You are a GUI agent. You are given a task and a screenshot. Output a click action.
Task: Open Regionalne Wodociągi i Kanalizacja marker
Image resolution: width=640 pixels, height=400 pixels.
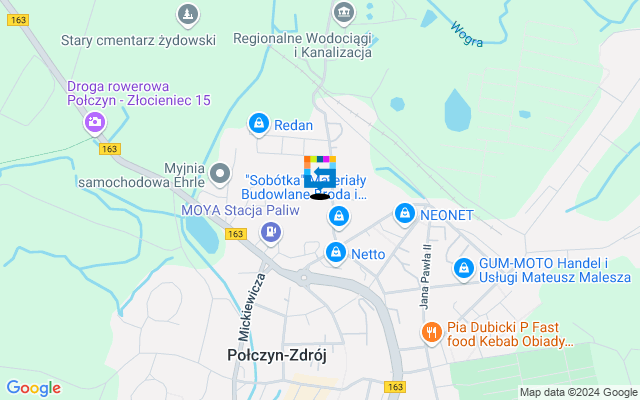pos(344,13)
